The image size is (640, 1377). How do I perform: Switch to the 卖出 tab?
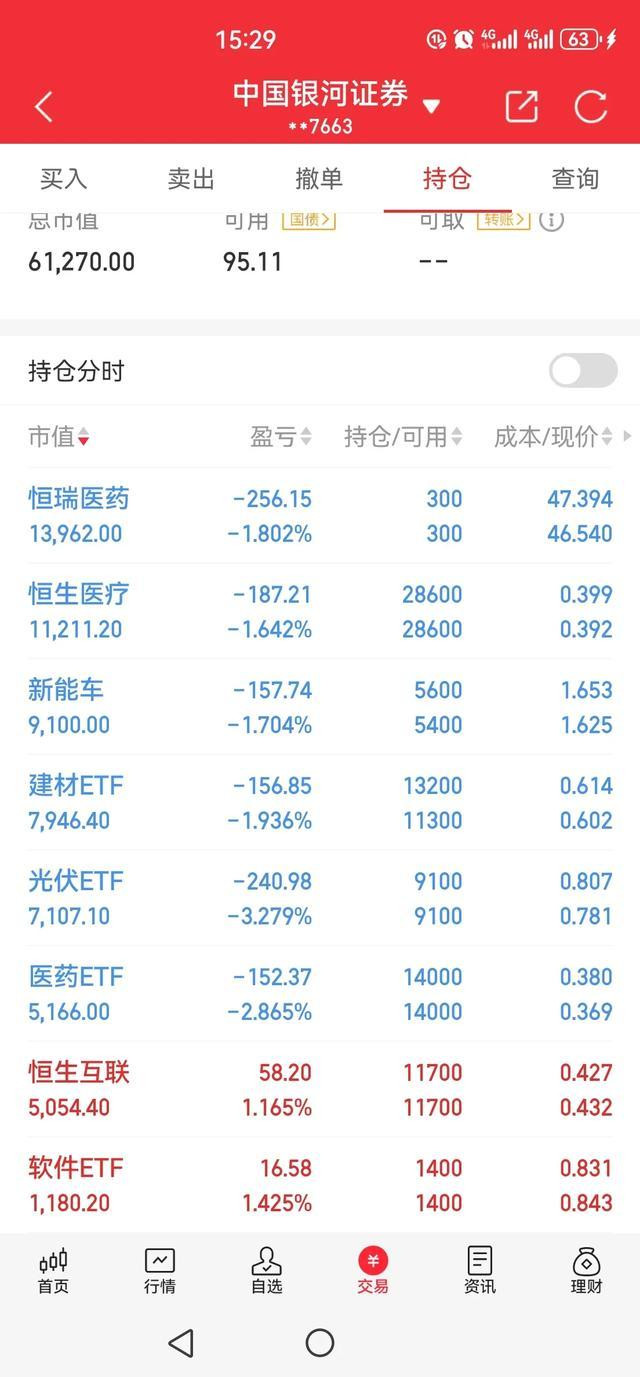pos(191,179)
